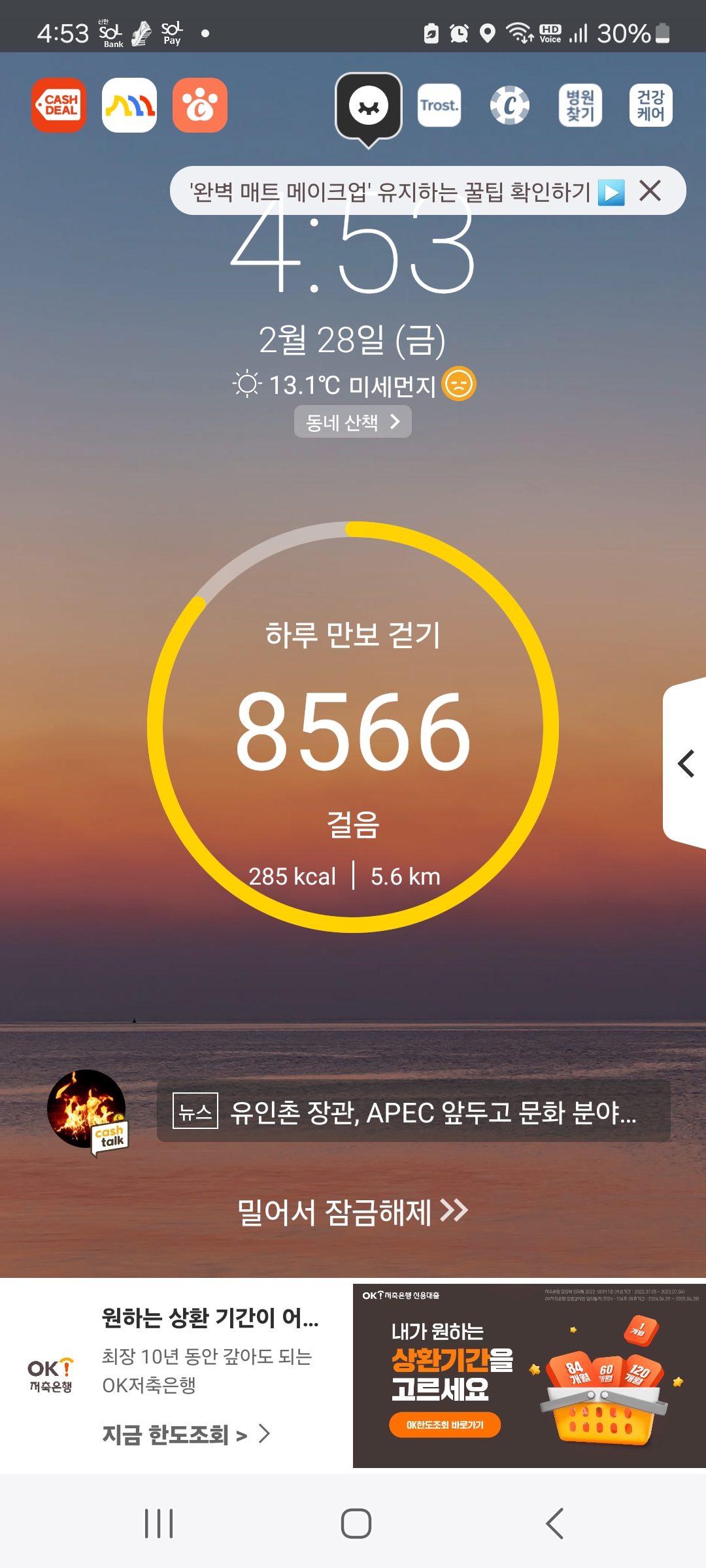
Task: Open the Trost. shortcut
Action: click(x=439, y=105)
